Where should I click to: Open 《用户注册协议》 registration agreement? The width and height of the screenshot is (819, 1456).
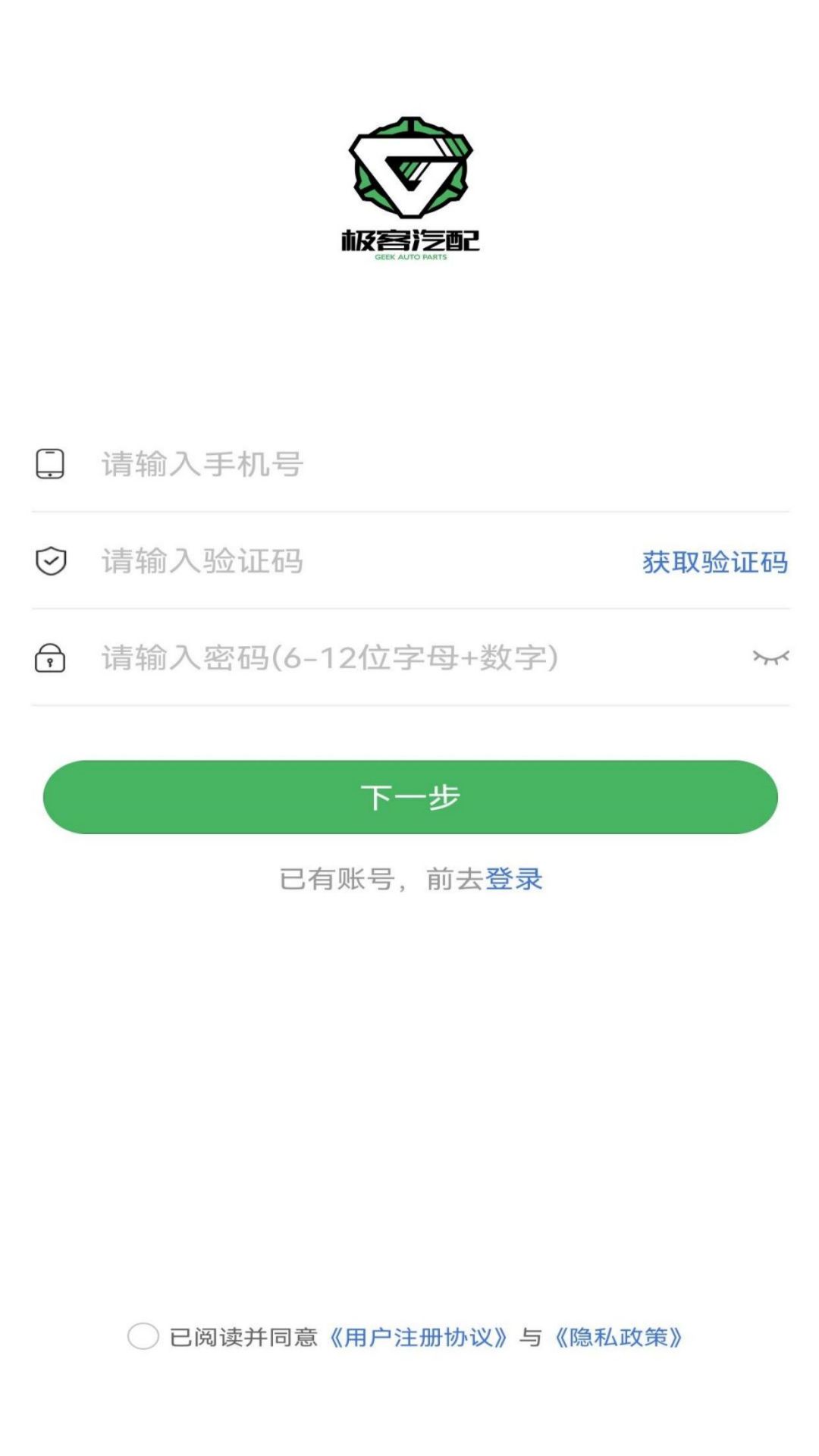tap(418, 1338)
